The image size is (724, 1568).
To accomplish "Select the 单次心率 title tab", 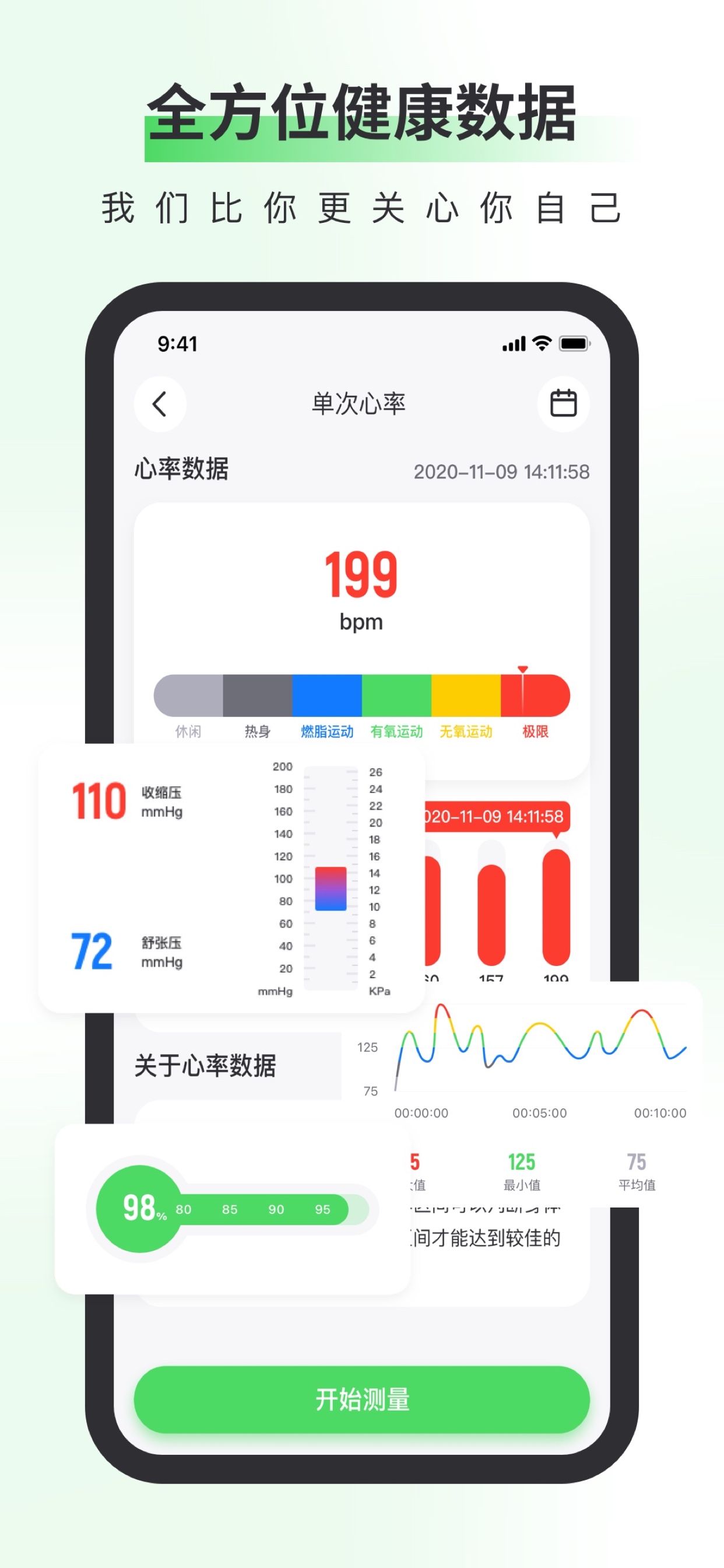I will [361, 404].
